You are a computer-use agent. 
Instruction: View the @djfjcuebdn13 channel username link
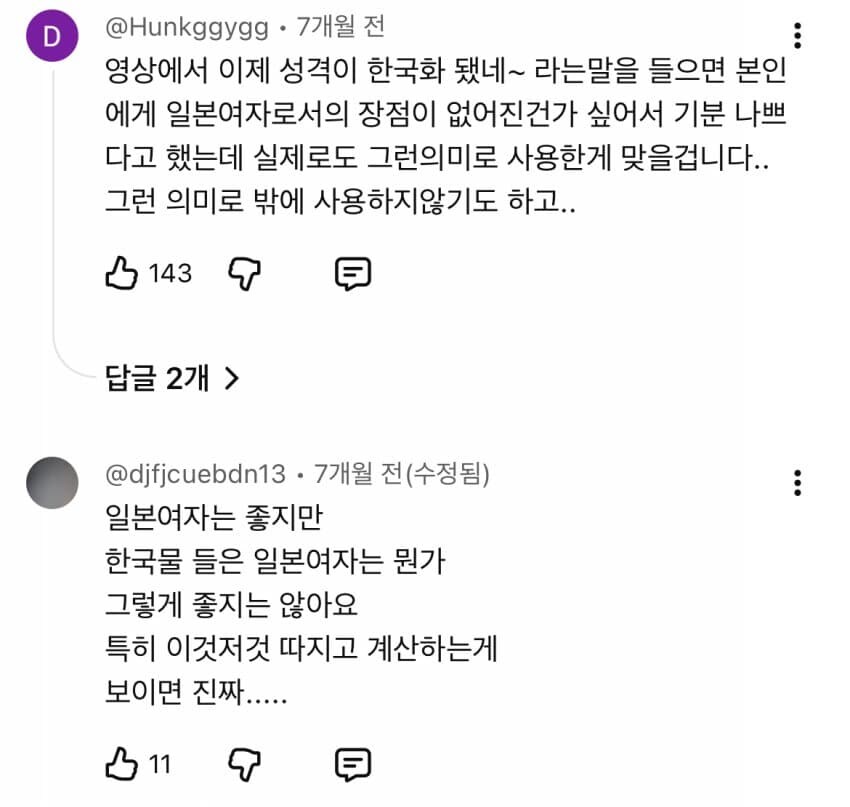[195, 472]
